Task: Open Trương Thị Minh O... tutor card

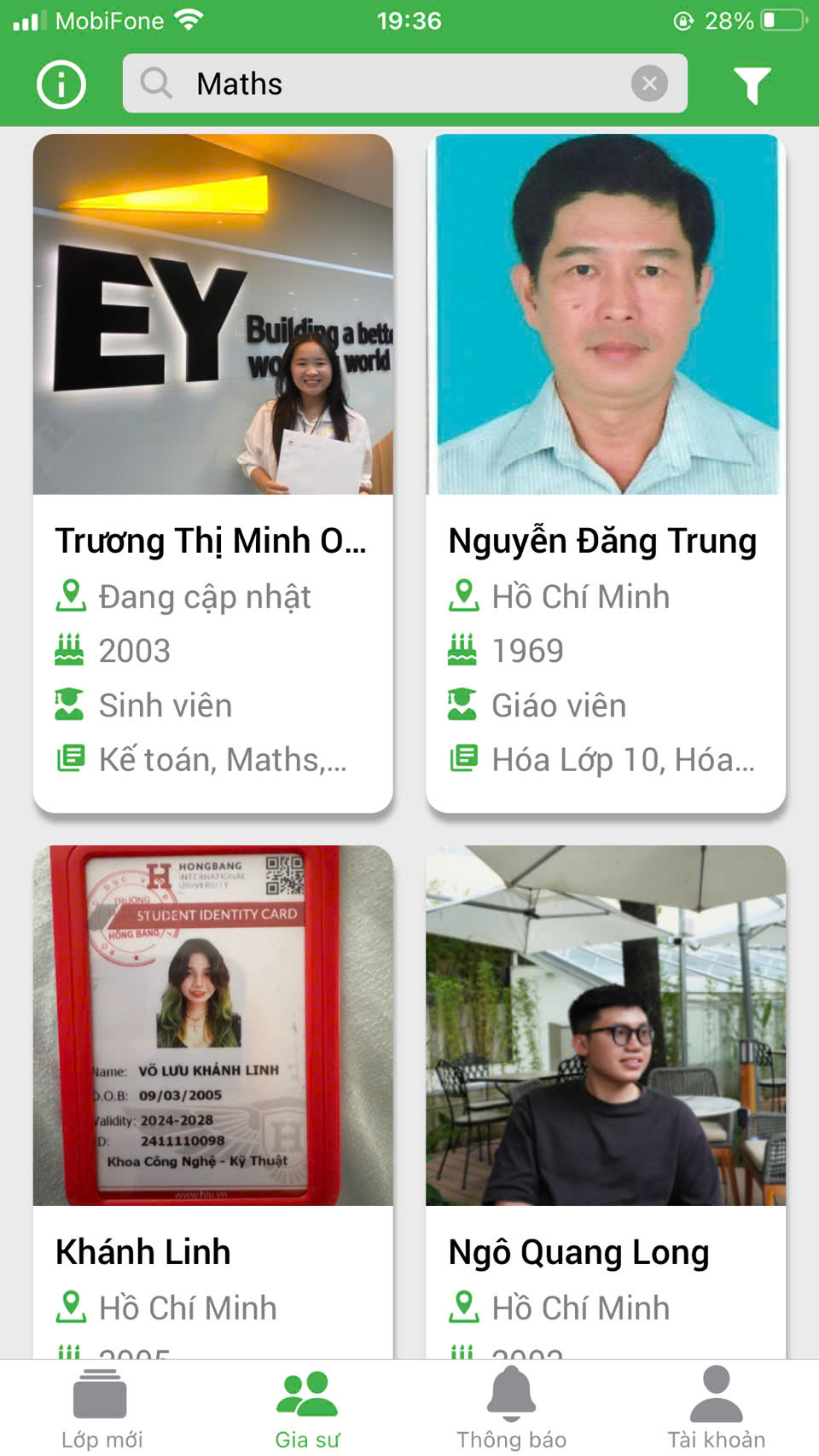Action: (x=212, y=473)
